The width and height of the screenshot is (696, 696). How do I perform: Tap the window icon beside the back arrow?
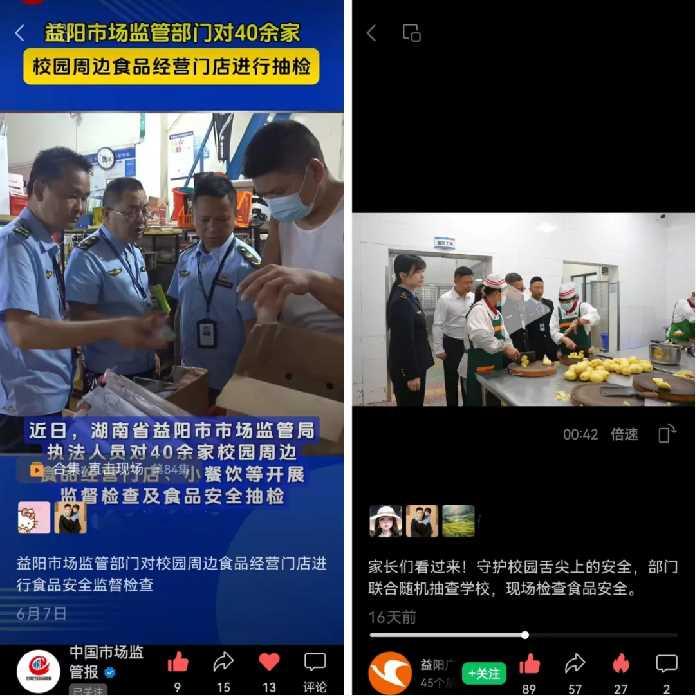point(411,33)
